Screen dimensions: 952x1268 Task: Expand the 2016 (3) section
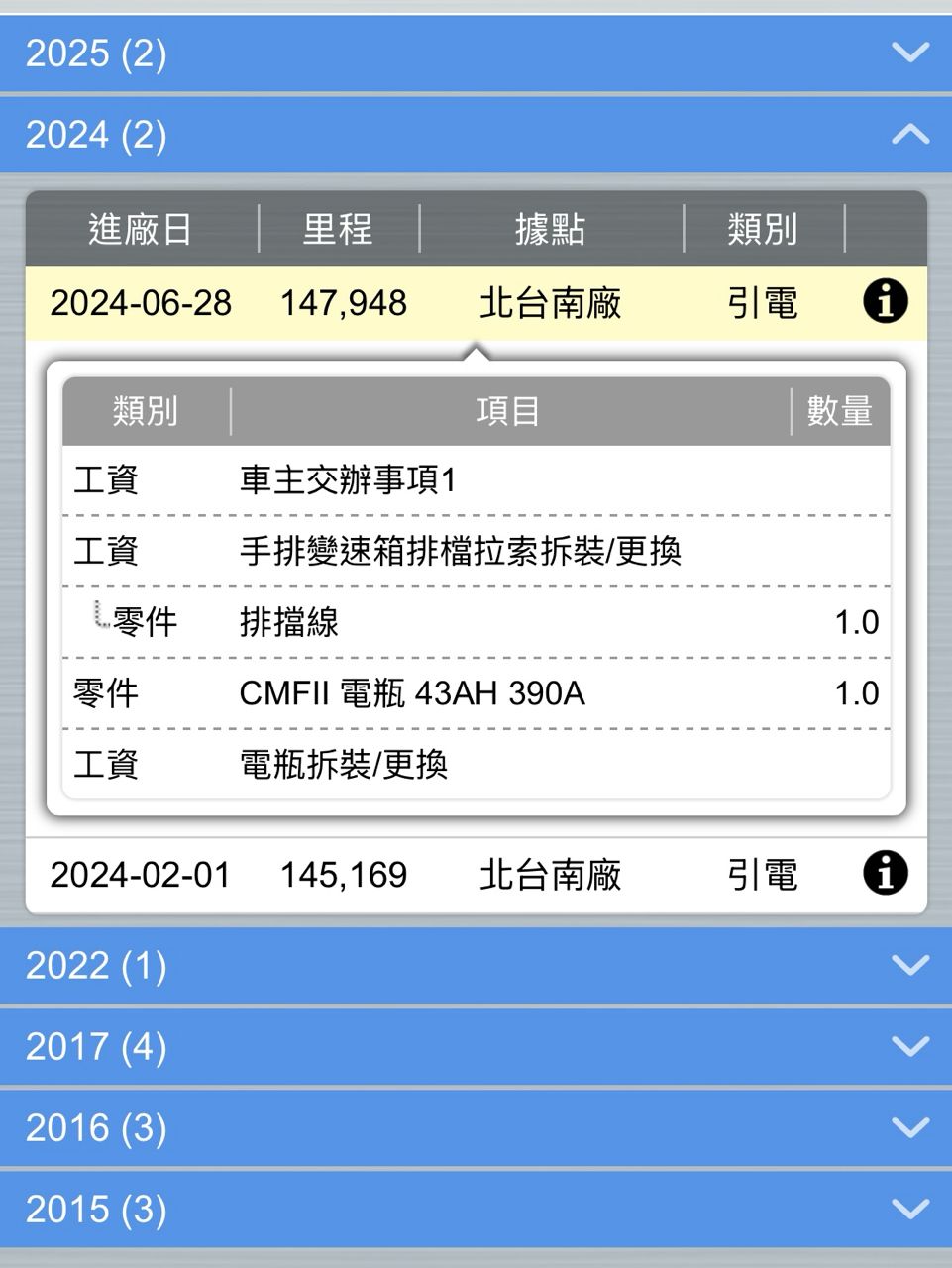coord(476,1127)
